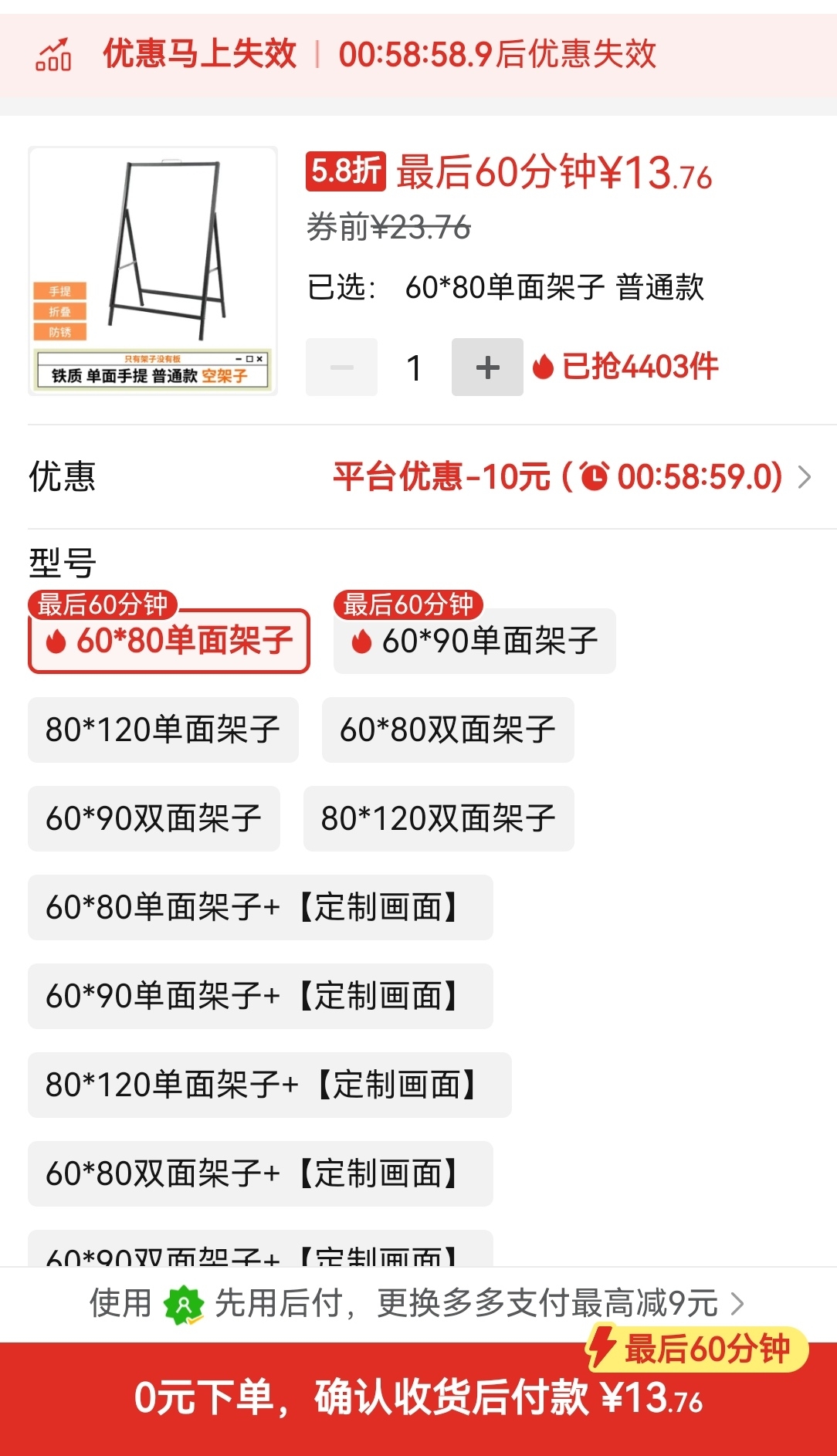Viewport: 837px width, 1456px height.
Task: Pick the 60*80双面架子 option
Action: 448,730
